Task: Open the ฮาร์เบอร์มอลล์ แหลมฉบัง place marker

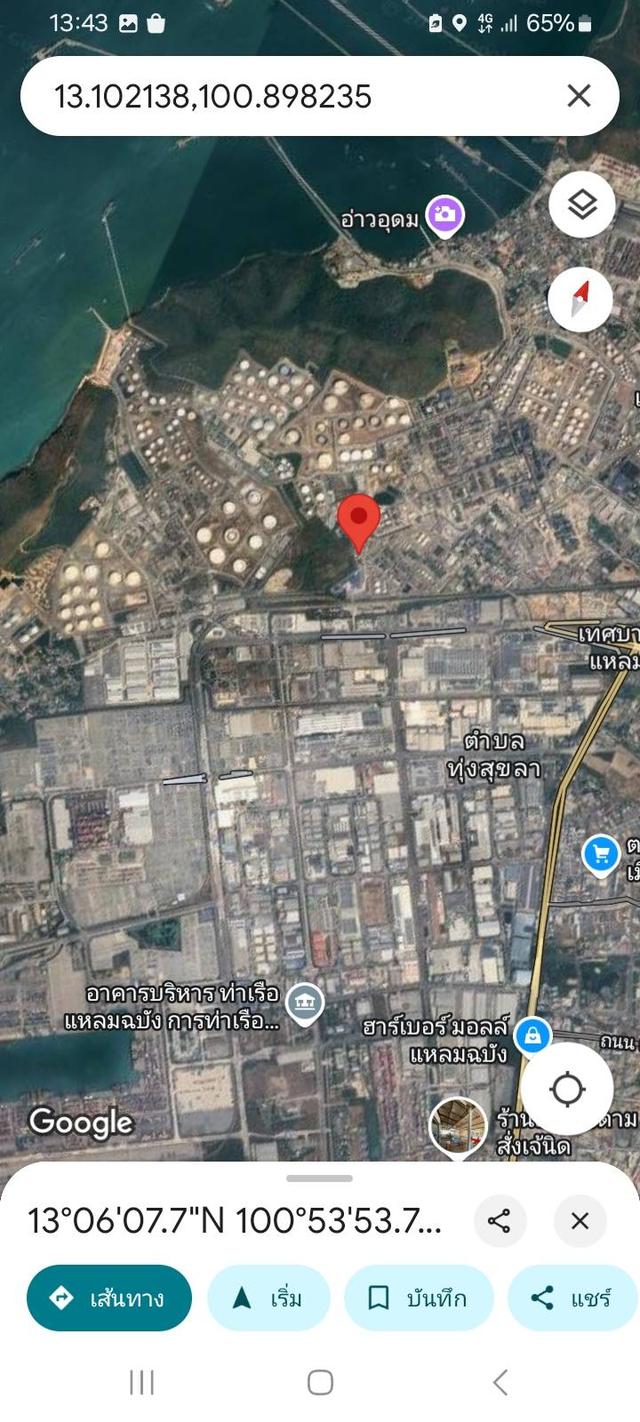Action: pos(533,1036)
